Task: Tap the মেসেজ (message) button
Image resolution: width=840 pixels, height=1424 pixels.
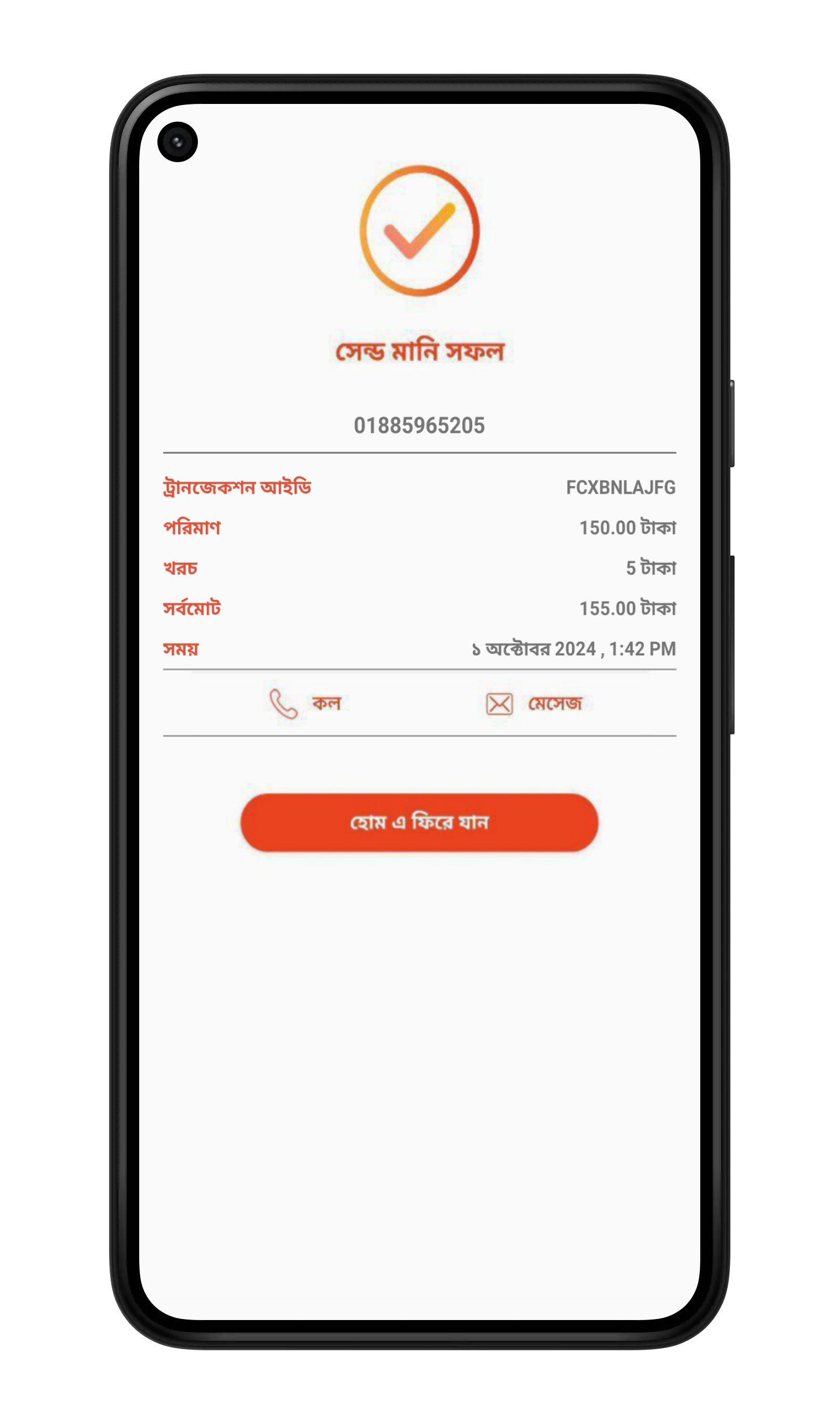Action: tap(535, 704)
